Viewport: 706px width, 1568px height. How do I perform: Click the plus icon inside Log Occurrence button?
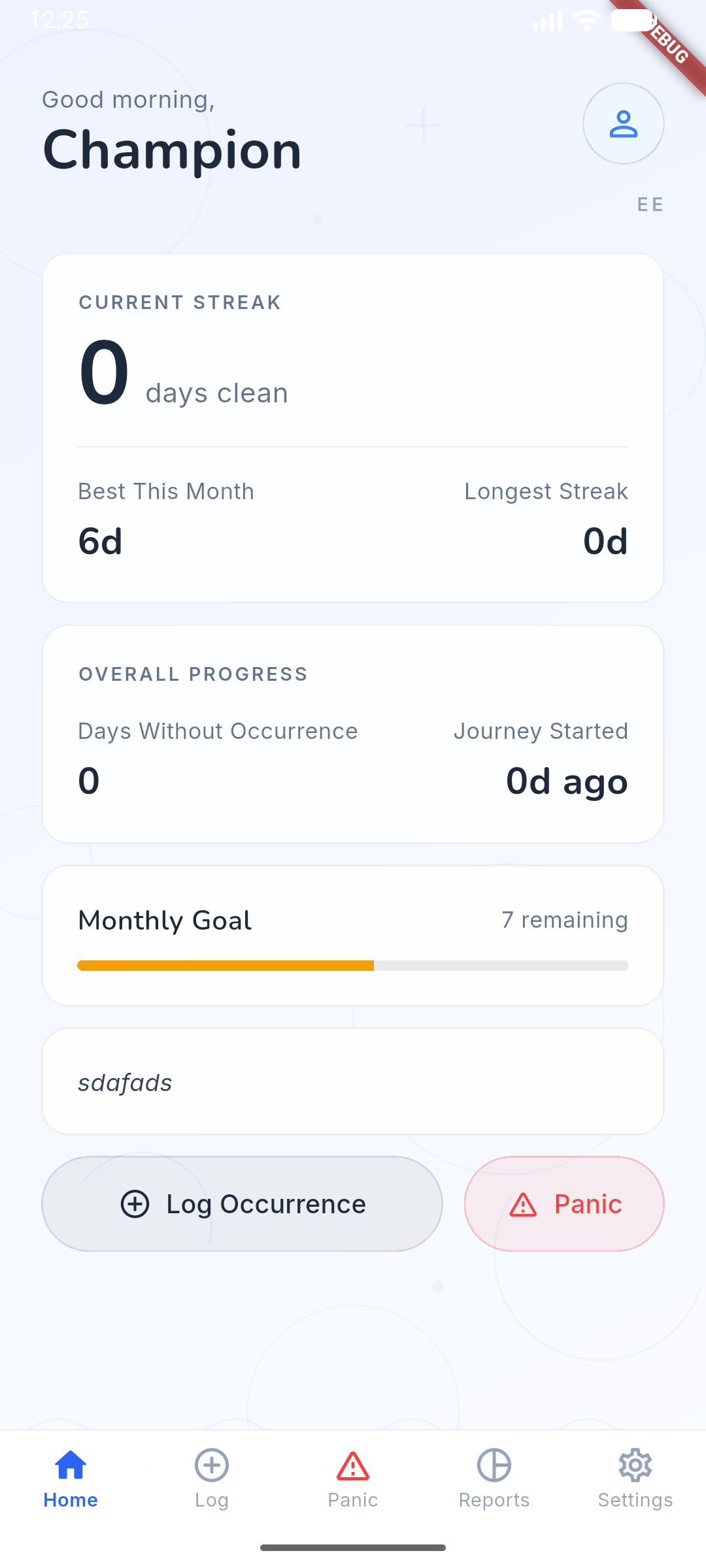pos(135,1204)
